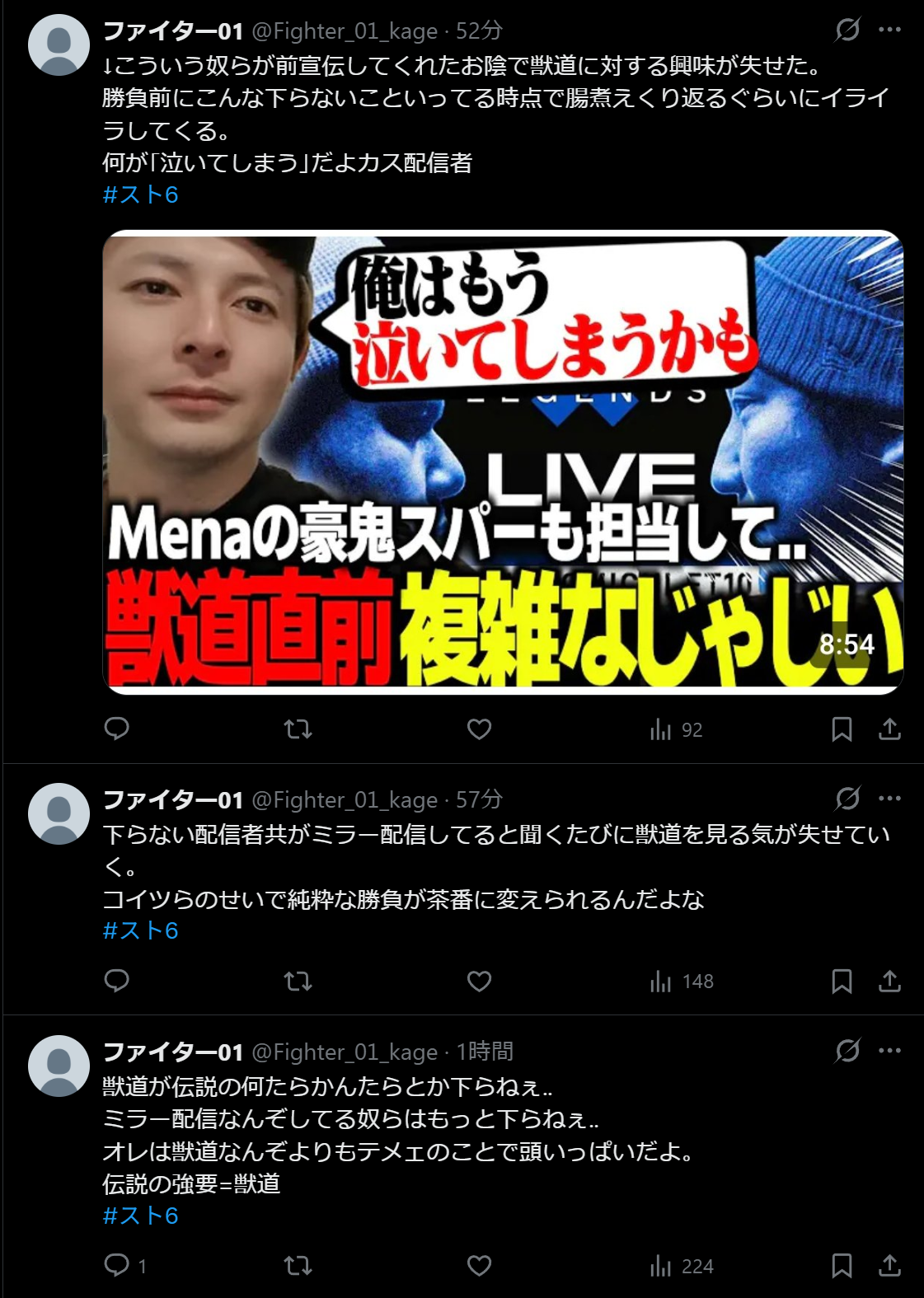Image resolution: width=924 pixels, height=1298 pixels.
Task: Share the 52分 post
Action: coord(889,729)
